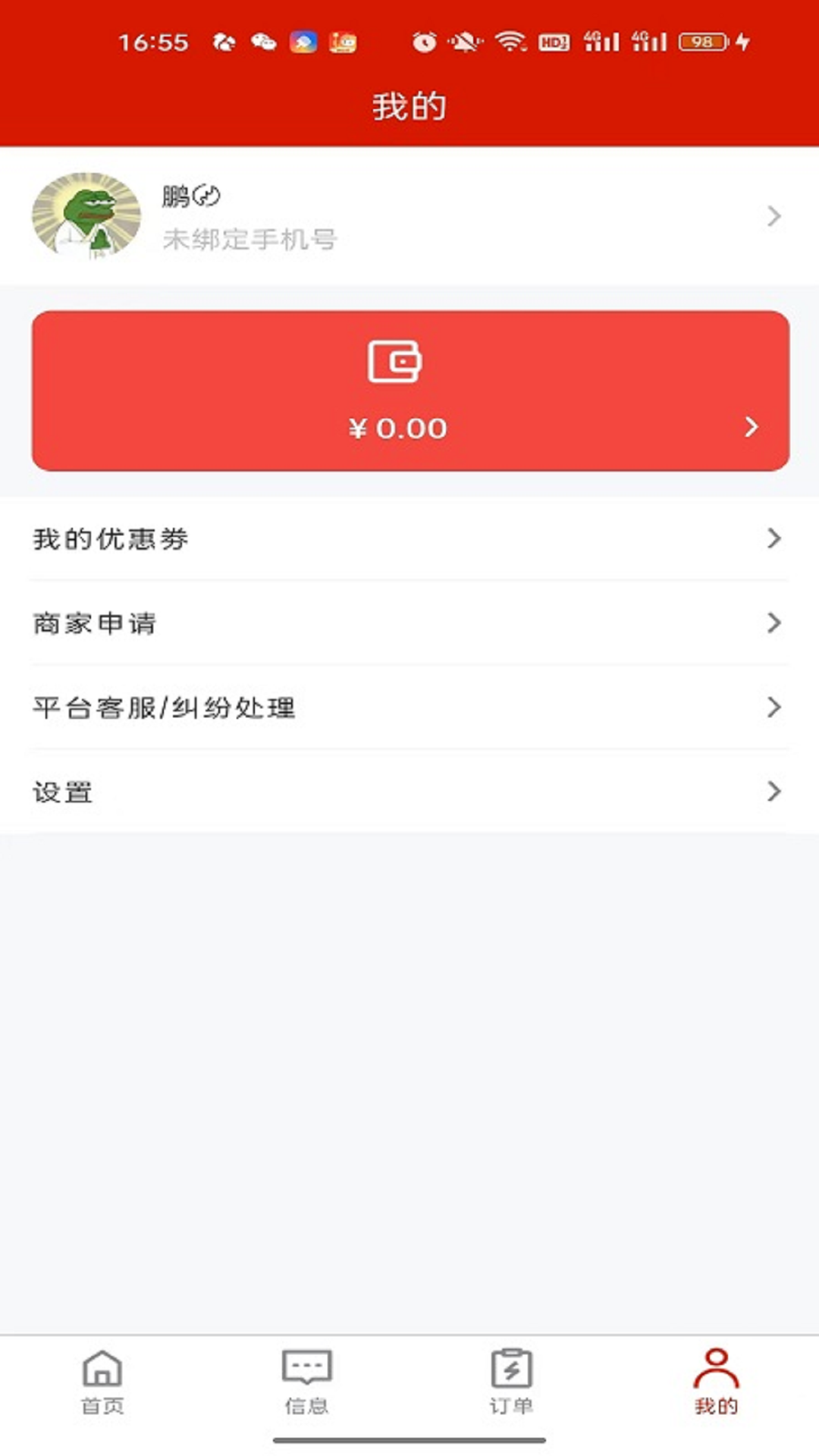
Task: Open the wallet balance card ¥0.00
Action: click(409, 391)
